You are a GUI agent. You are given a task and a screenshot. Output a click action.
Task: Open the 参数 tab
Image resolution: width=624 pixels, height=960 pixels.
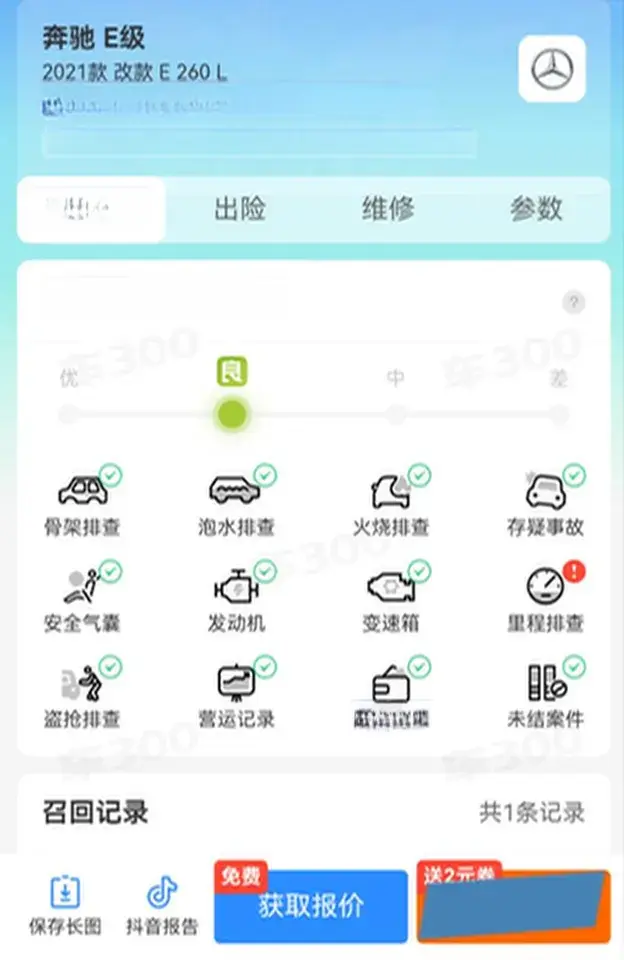pos(536,209)
